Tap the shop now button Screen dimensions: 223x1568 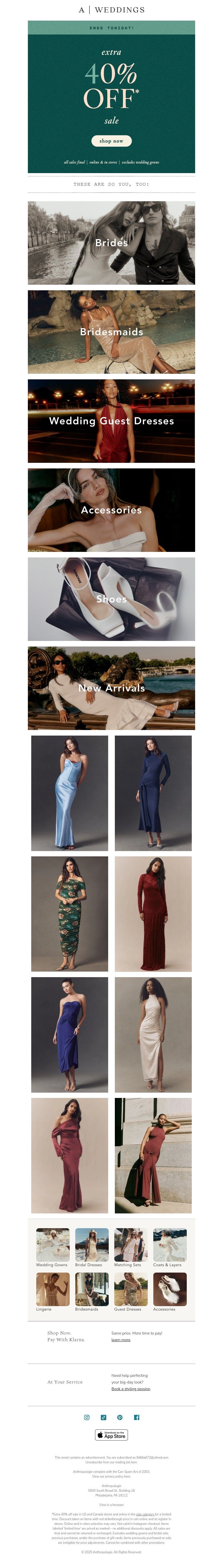(x=111, y=141)
